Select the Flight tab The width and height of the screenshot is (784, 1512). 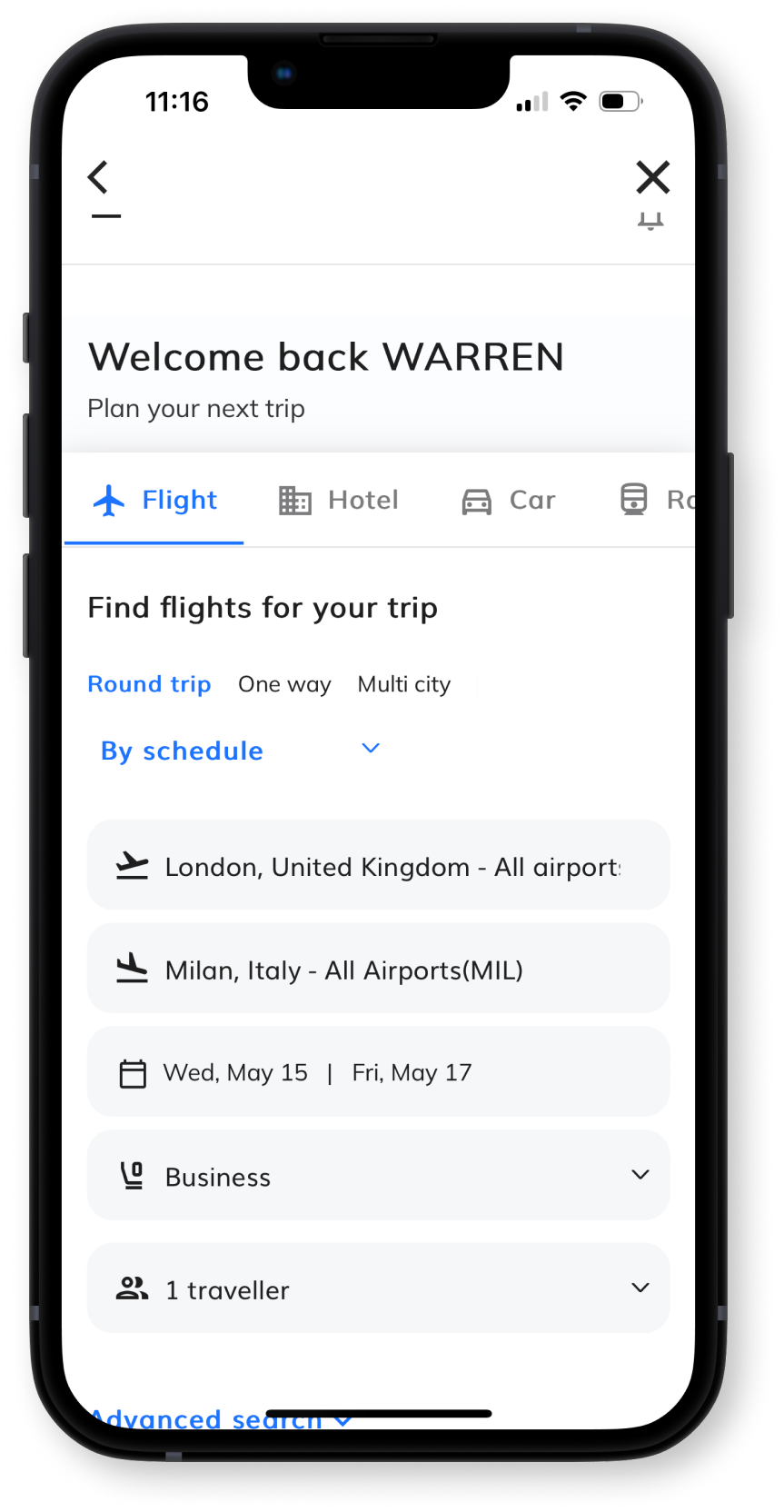pyautogui.click(x=154, y=500)
